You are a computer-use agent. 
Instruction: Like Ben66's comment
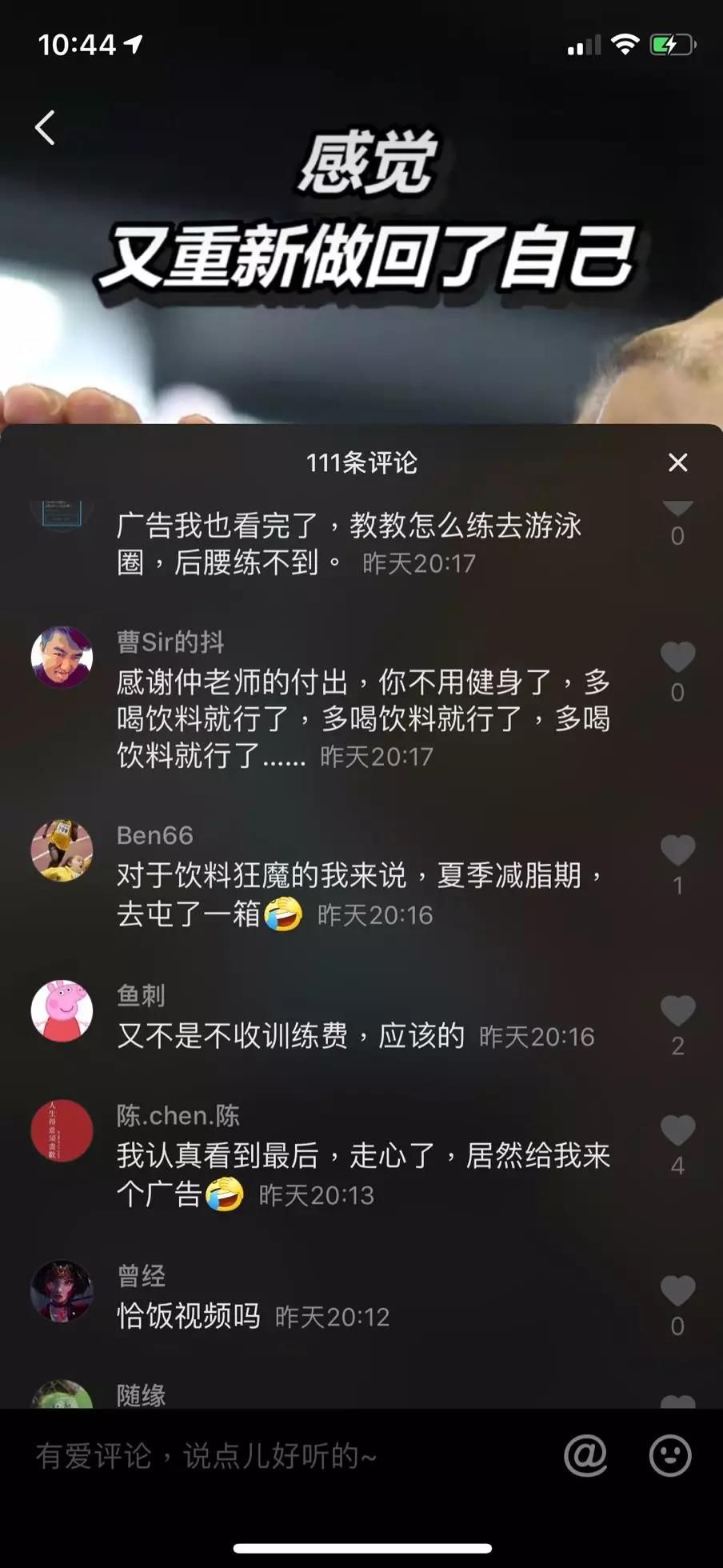point(677,850)
